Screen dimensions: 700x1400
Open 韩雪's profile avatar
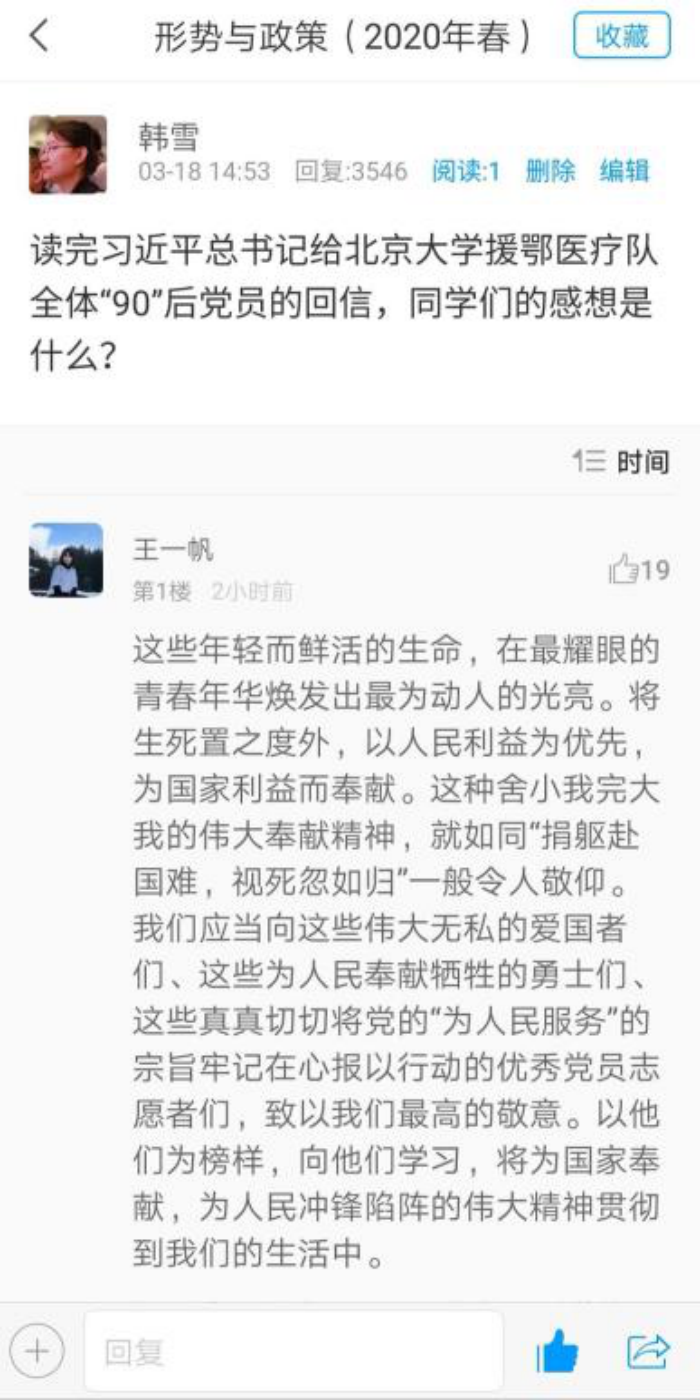point(67,153)
